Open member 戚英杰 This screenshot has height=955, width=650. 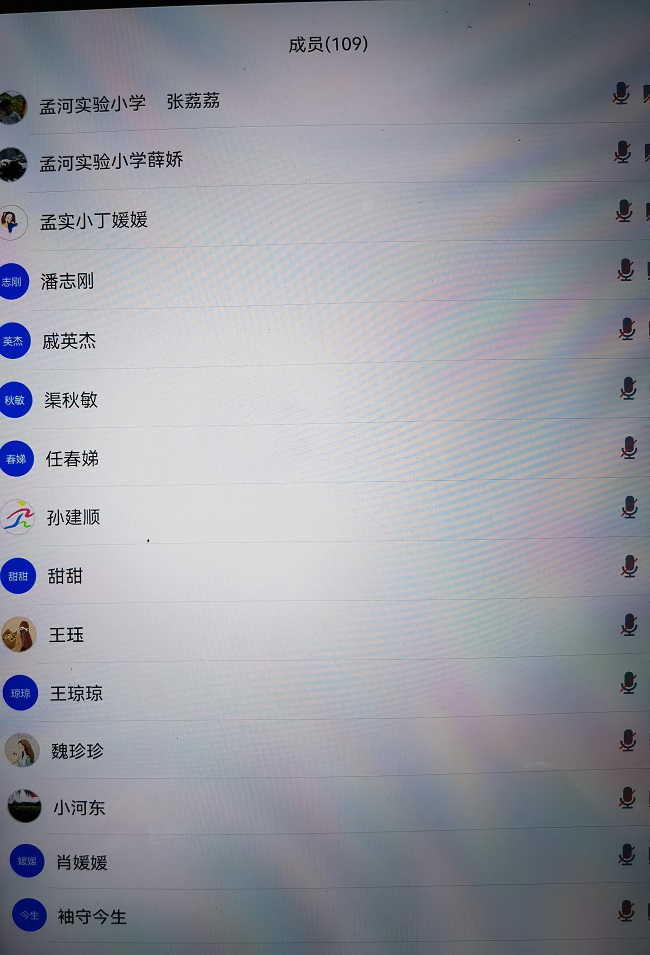(x=69, y=341)
